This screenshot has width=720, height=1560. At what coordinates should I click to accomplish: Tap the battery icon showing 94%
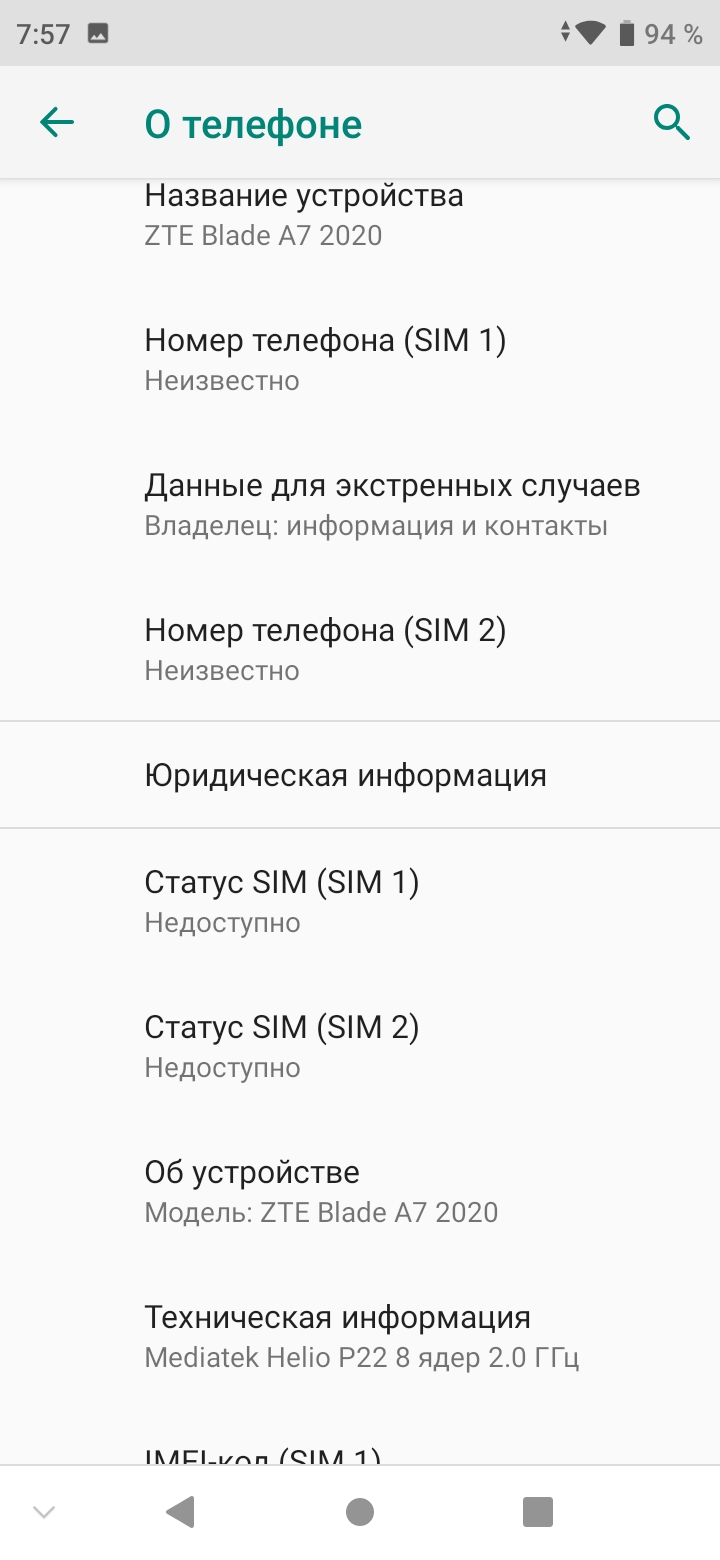[x=639, y=31]
